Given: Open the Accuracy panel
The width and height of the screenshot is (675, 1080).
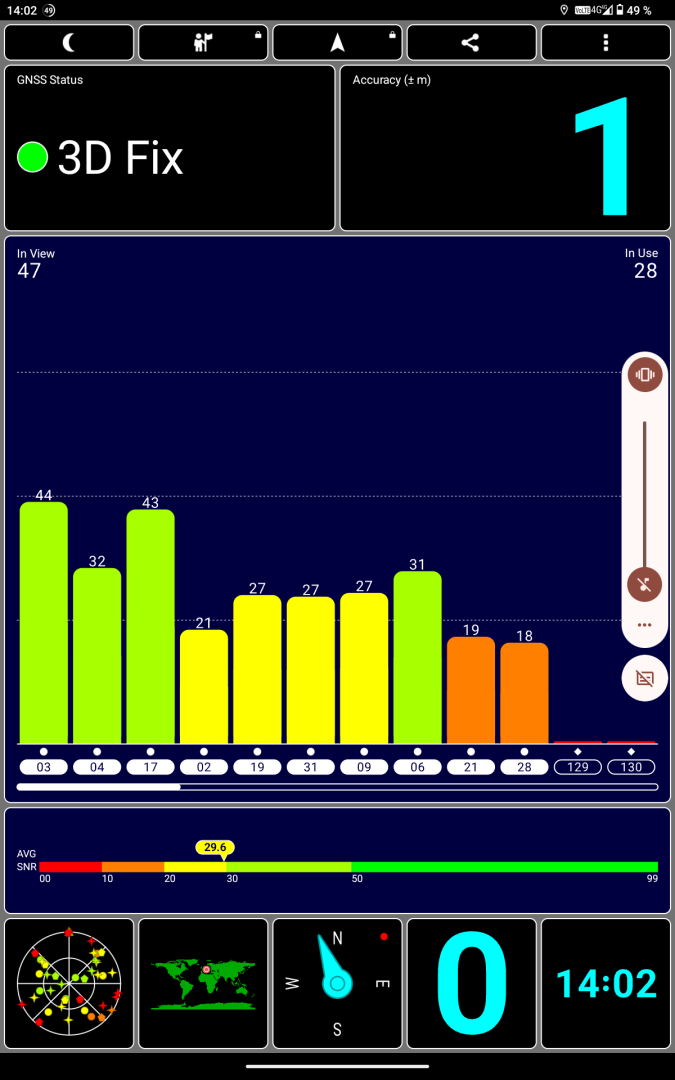Looking at the screenshot, I should point(505,148).
